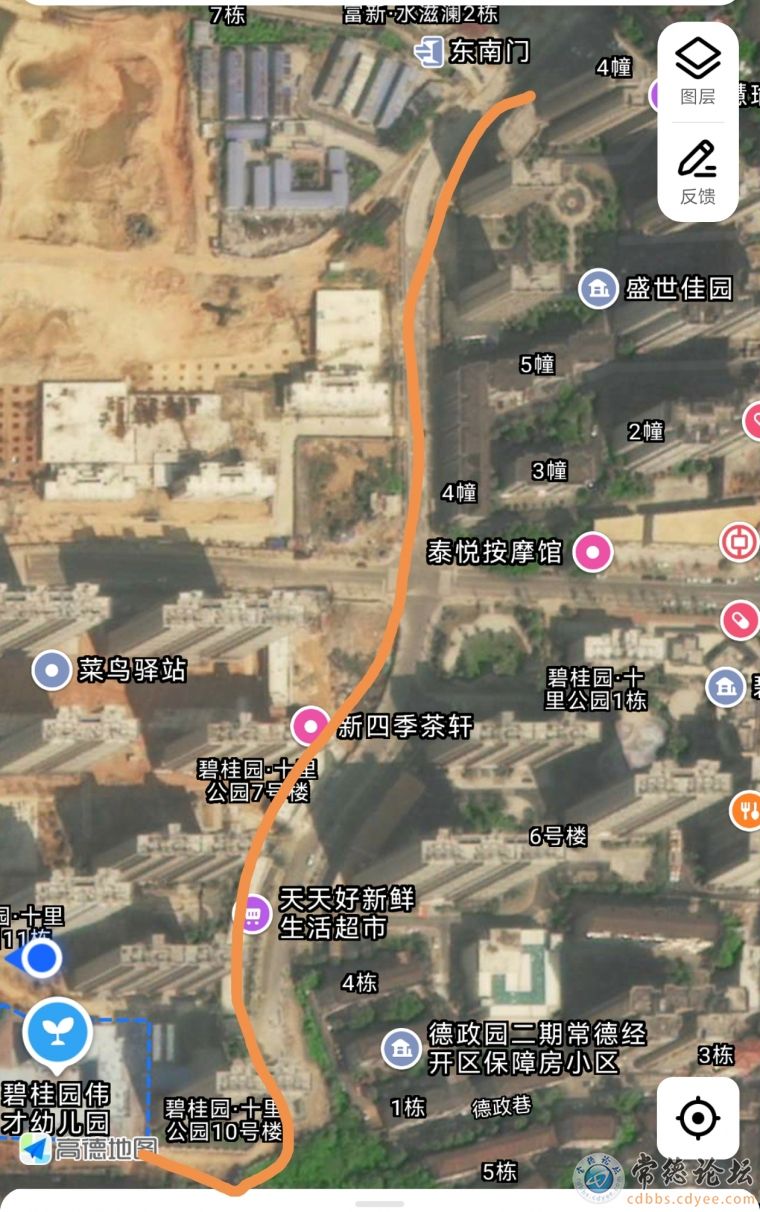Select the 盛世佳园 map marker
Viewport: 760px width, 1212px height.
599,290
